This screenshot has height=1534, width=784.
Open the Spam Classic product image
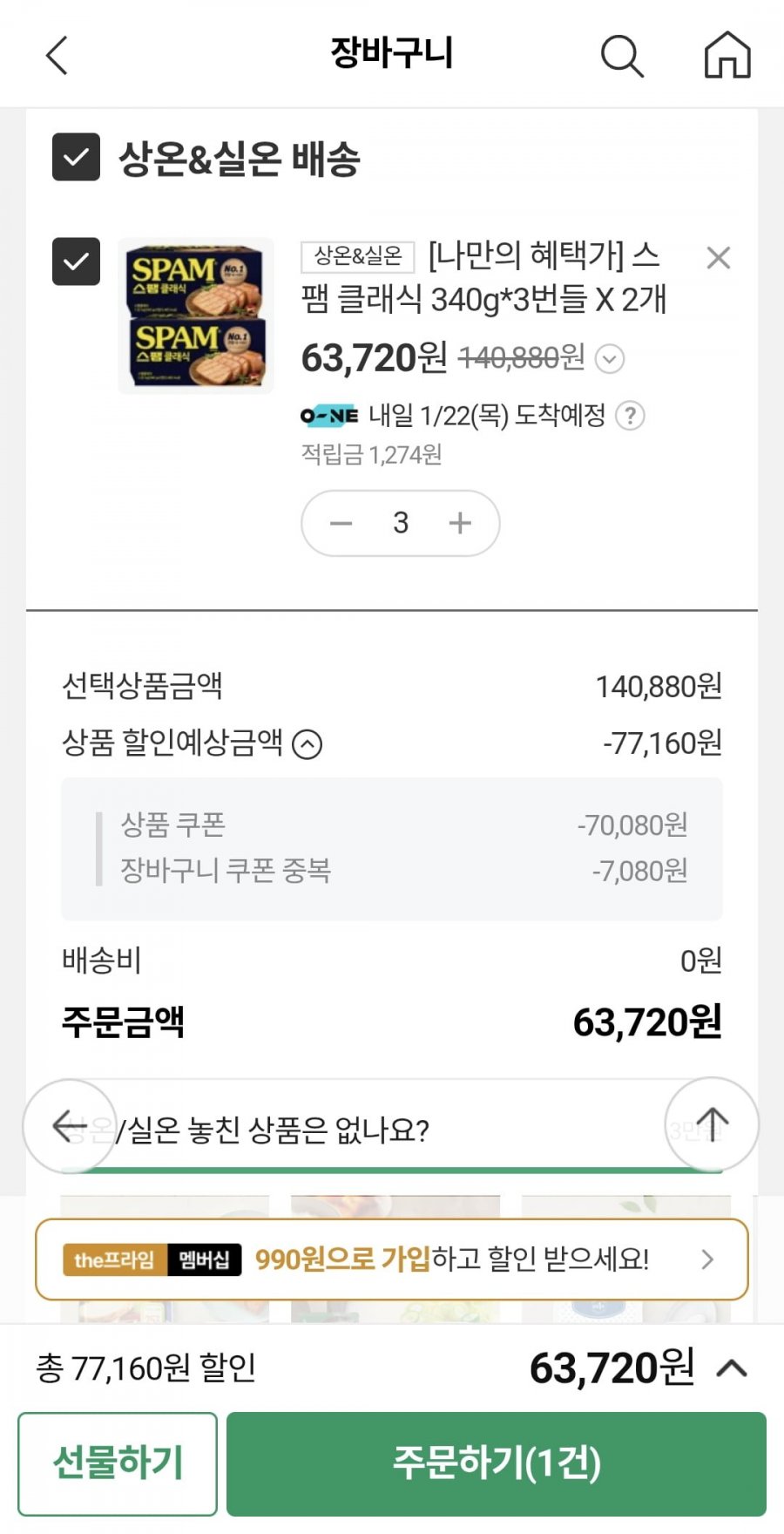point(196,316)
